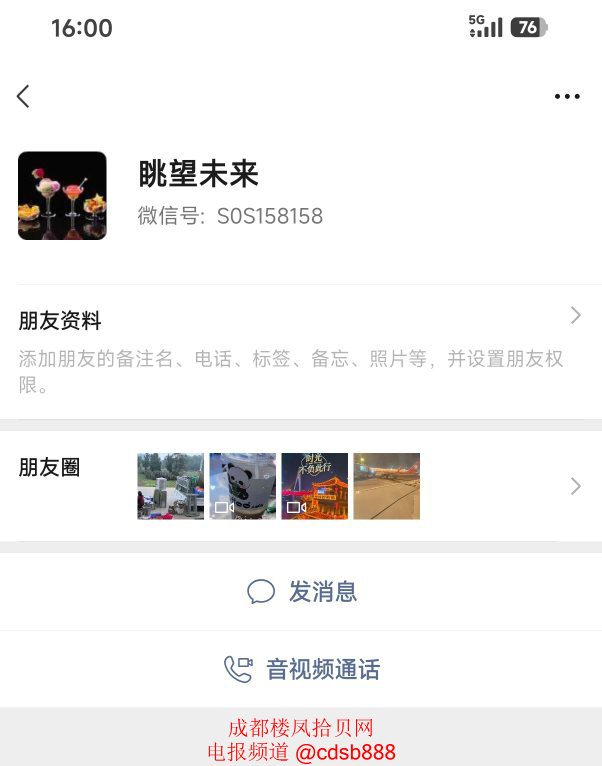View 眺望未来's profile avatar
602x766 pixels.
tap(62, 196)
